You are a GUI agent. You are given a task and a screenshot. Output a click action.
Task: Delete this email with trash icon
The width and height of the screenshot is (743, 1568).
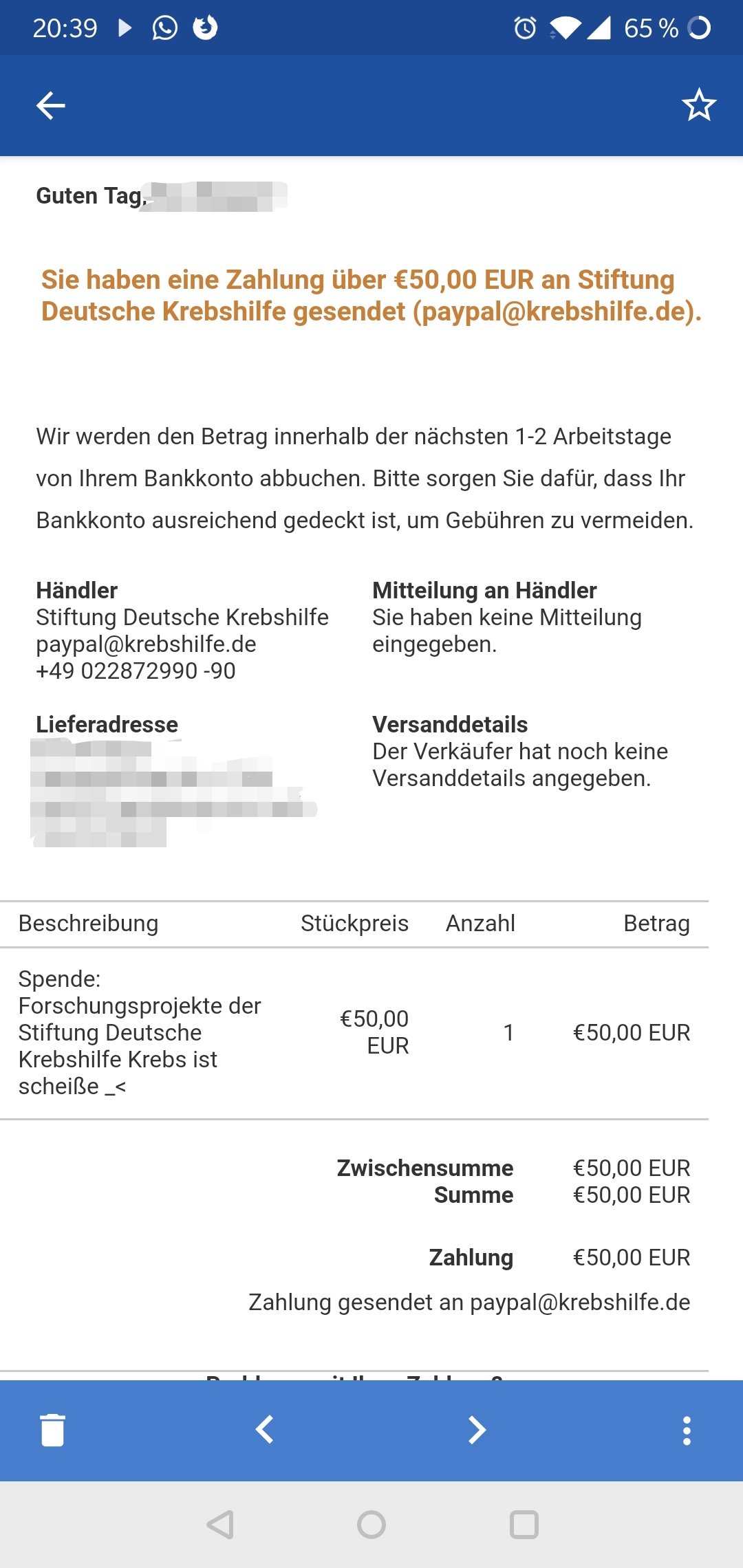[52, 1430]
